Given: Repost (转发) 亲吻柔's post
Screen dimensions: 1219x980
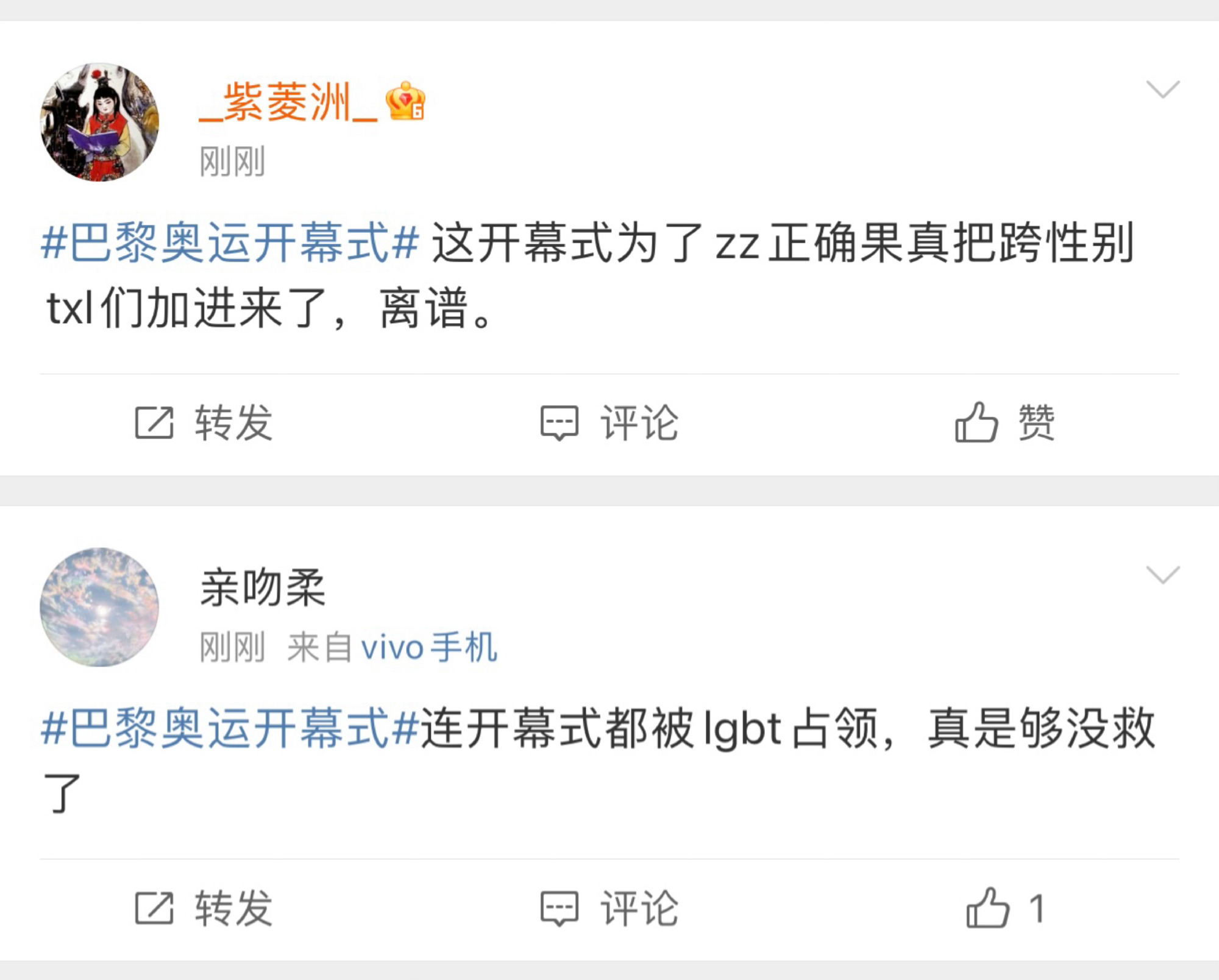Looking at the screenshot, I should (204, 908).
